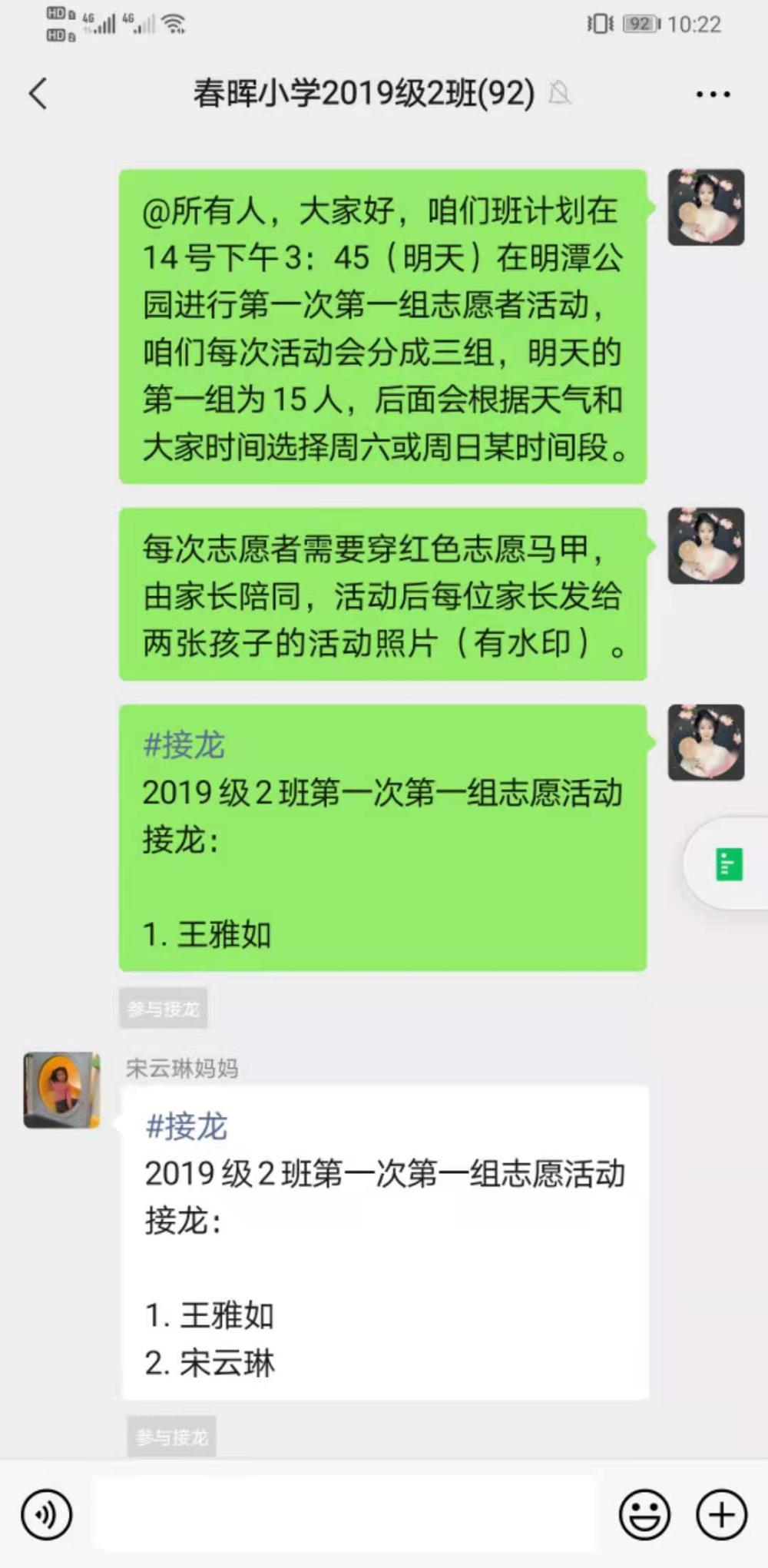
Task: Open the group chat overflow menu
Action: (x=713, y=94)
